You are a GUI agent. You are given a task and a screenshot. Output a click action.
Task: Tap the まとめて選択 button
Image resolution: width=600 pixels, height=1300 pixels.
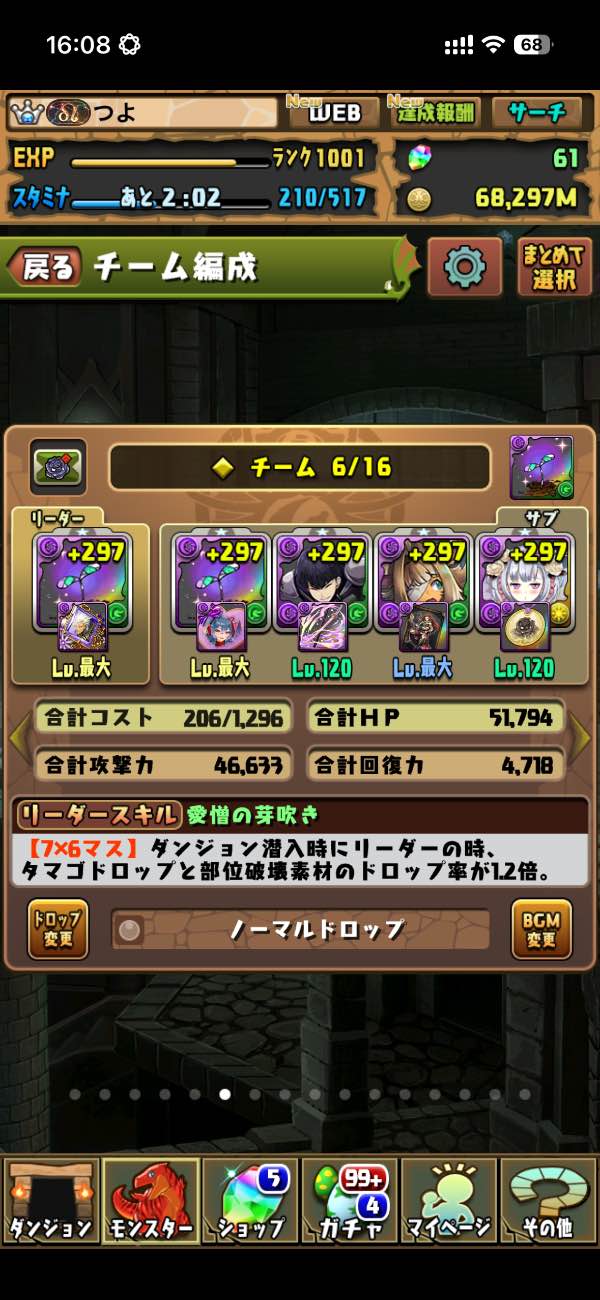555,267
